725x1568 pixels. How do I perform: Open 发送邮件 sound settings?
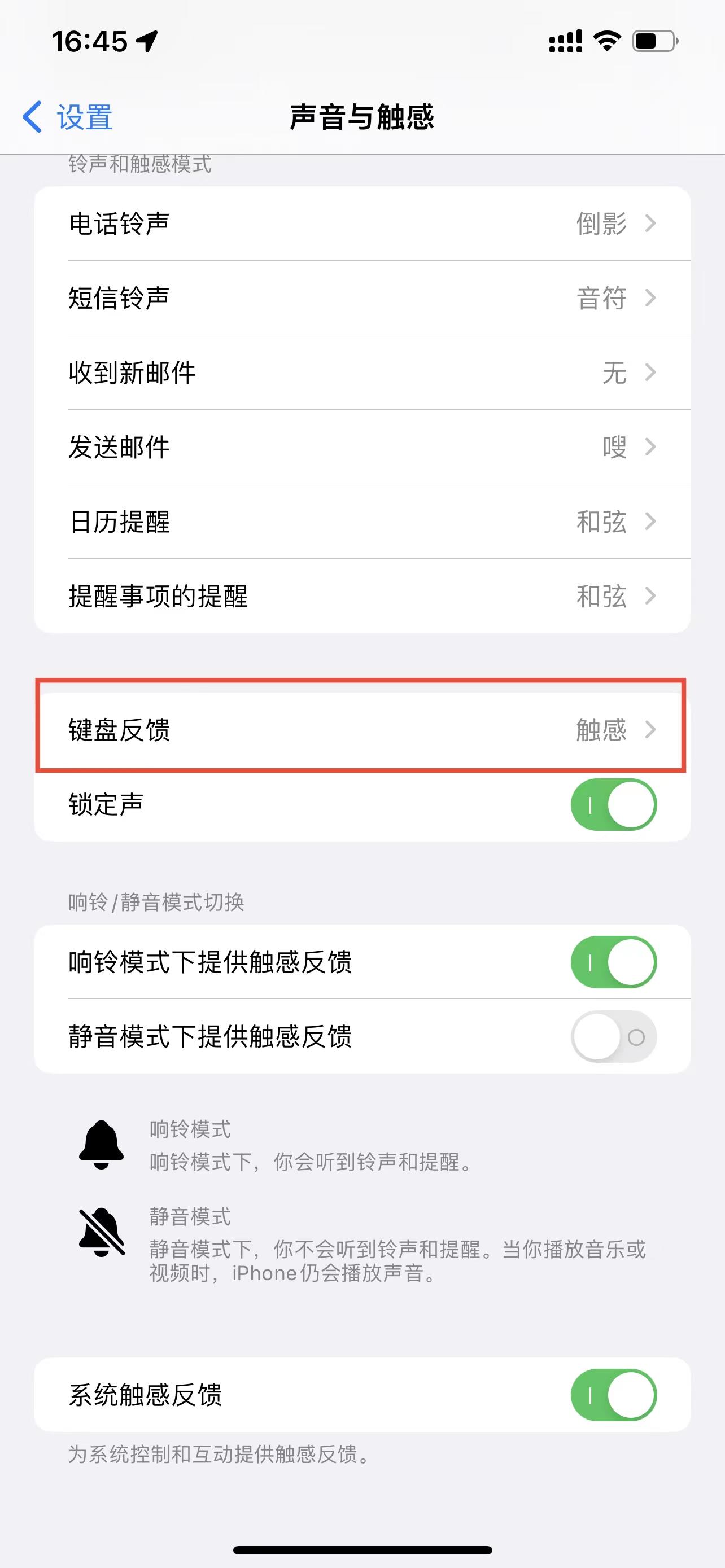pos(362,448)
